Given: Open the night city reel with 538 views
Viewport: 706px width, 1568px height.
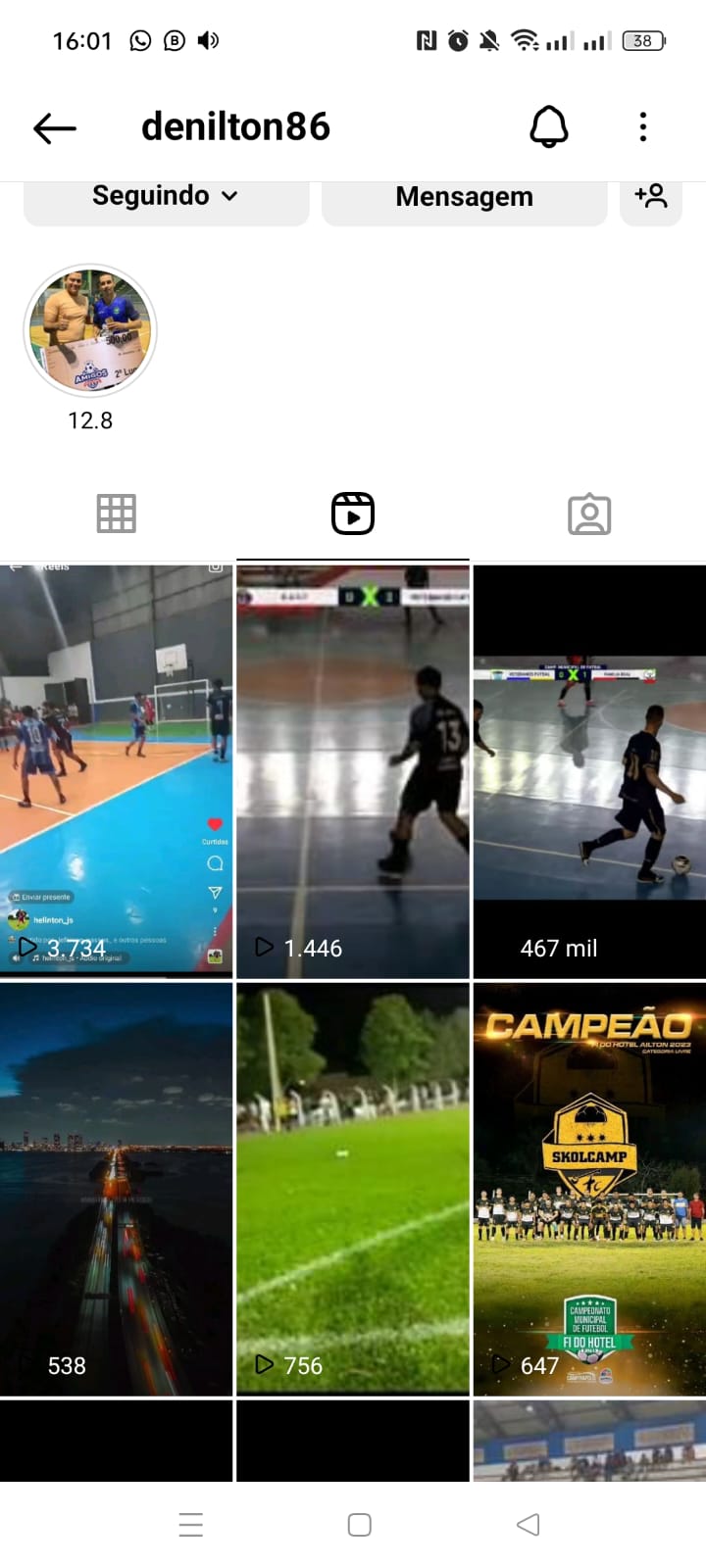Looking at the screenshot, I should coord(116,1189).
